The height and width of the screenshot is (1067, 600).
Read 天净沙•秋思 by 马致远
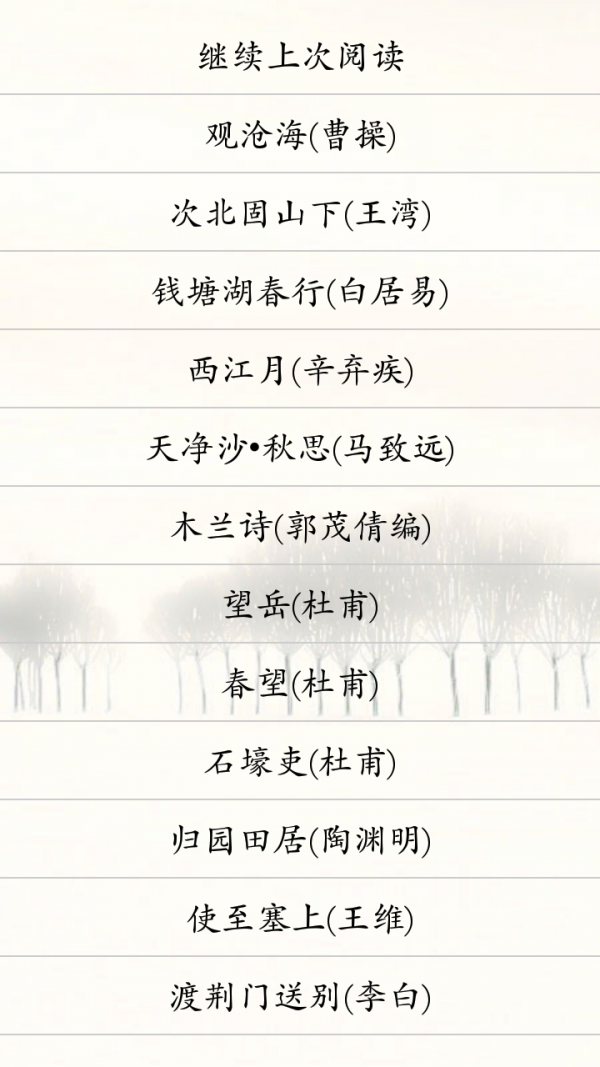[300, 448]
